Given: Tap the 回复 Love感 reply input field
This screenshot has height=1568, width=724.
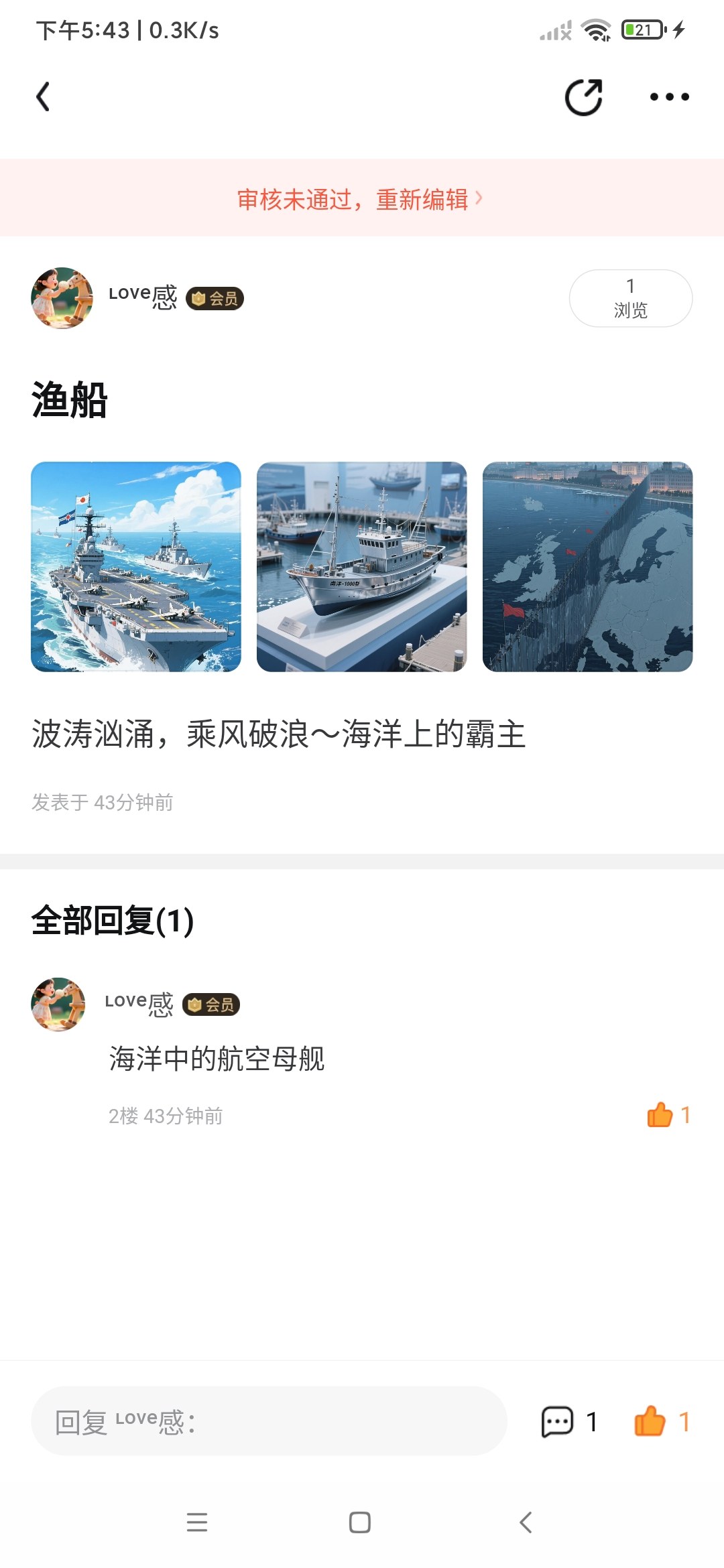Looking at the screenshot, I should (x=268, y=1421).
